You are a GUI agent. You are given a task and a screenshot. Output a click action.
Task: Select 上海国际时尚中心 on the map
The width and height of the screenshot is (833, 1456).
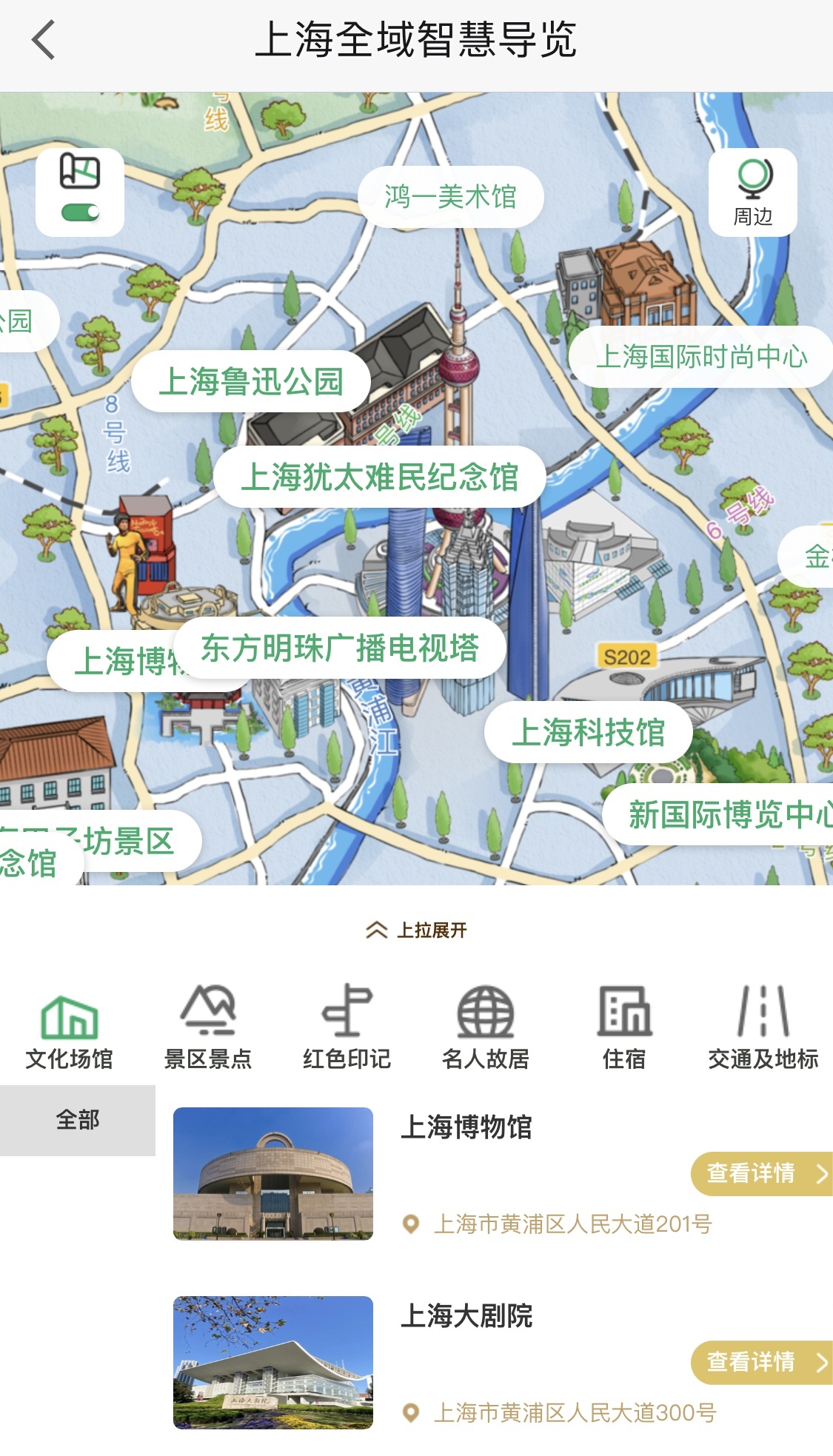coord(700,357)
